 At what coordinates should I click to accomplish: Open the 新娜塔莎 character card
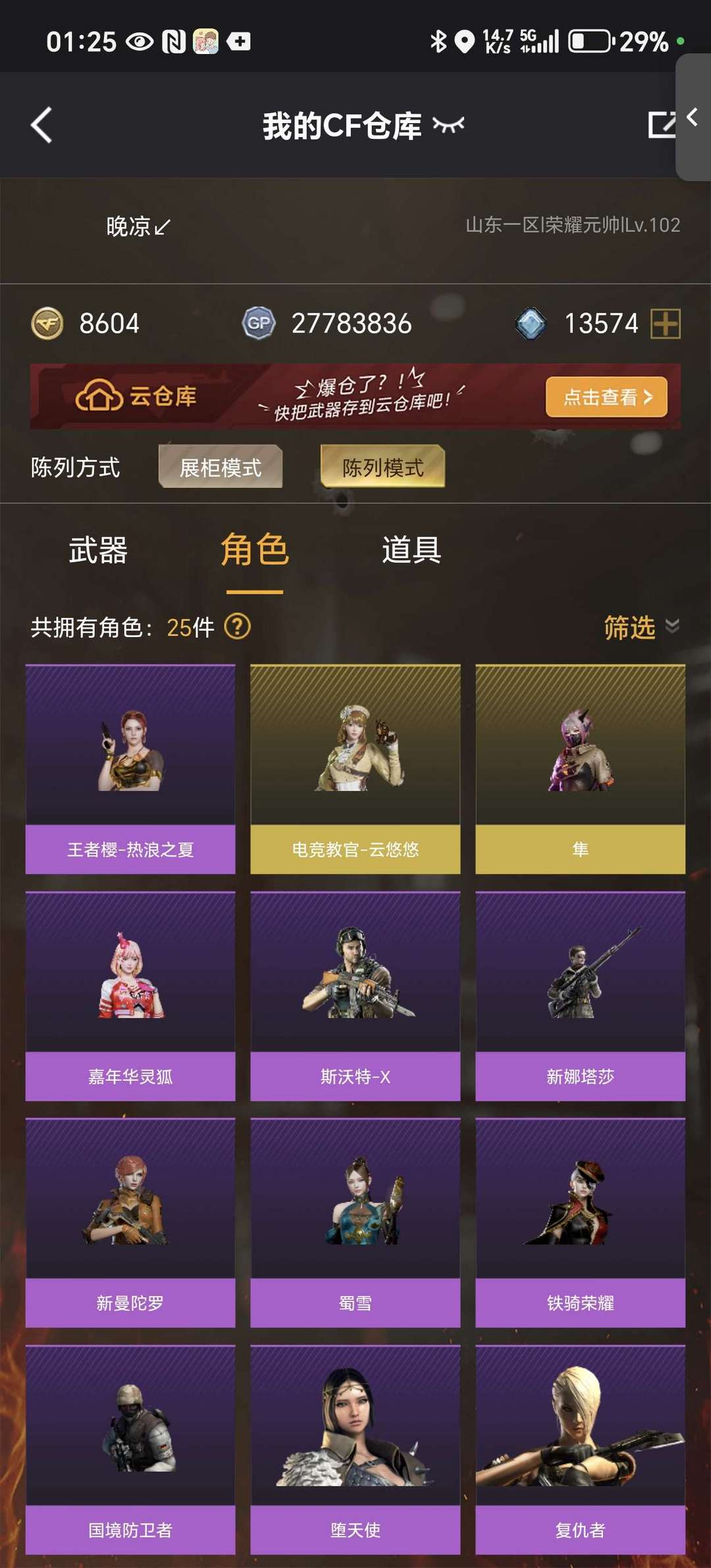tap(581, 996)
